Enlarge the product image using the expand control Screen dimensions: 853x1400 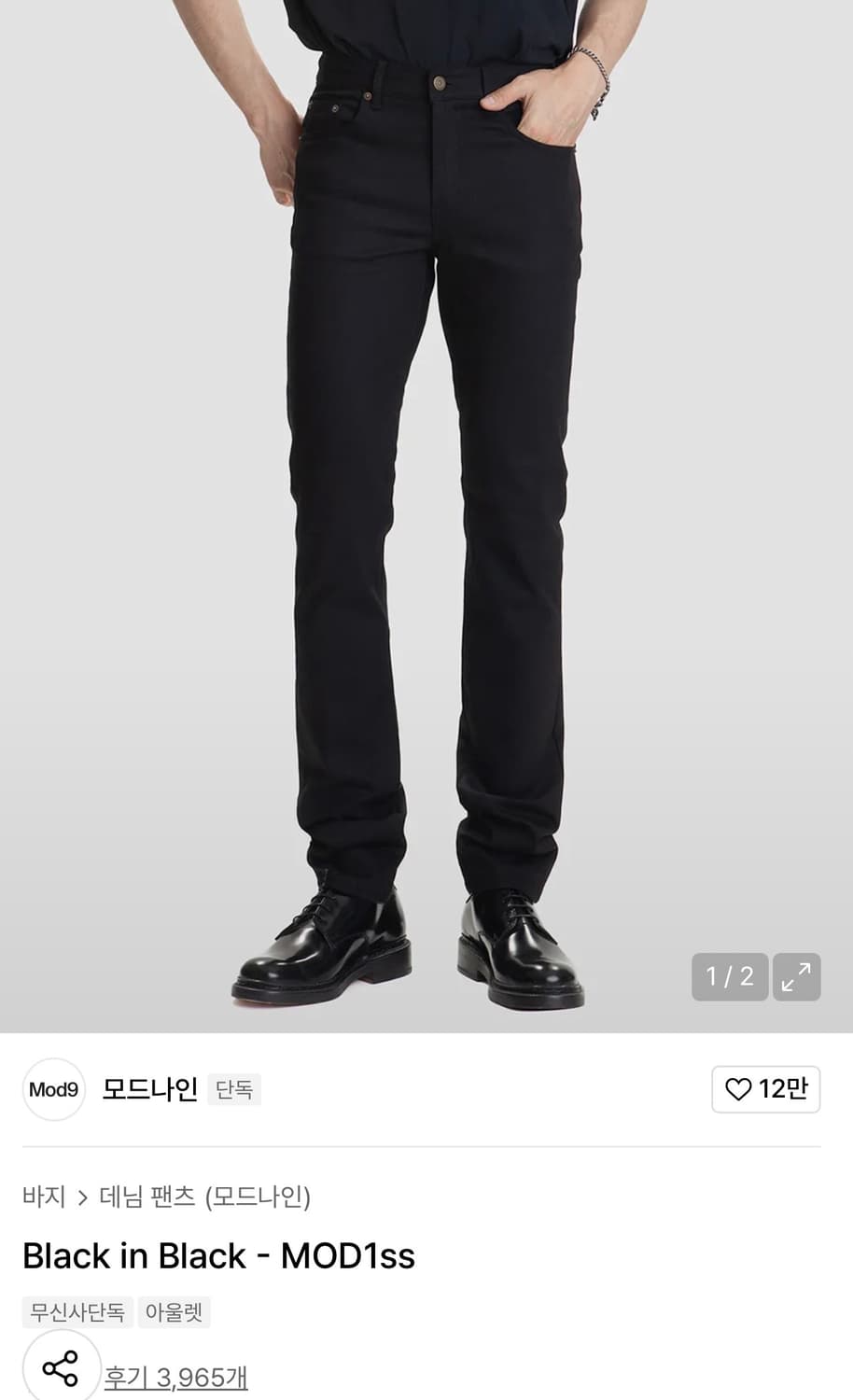coord(797,976)
